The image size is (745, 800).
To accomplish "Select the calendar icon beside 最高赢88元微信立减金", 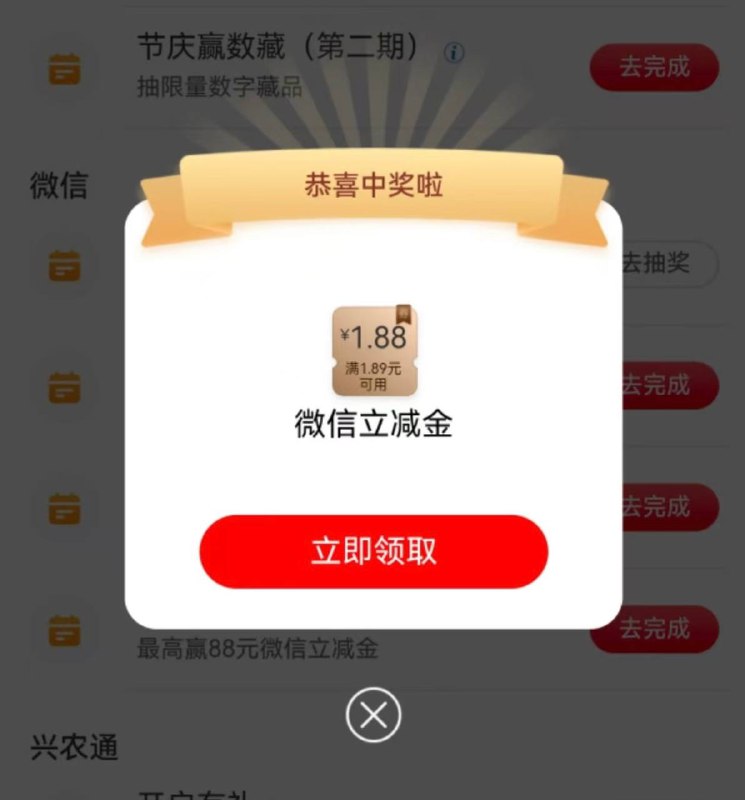I will 64,629.
